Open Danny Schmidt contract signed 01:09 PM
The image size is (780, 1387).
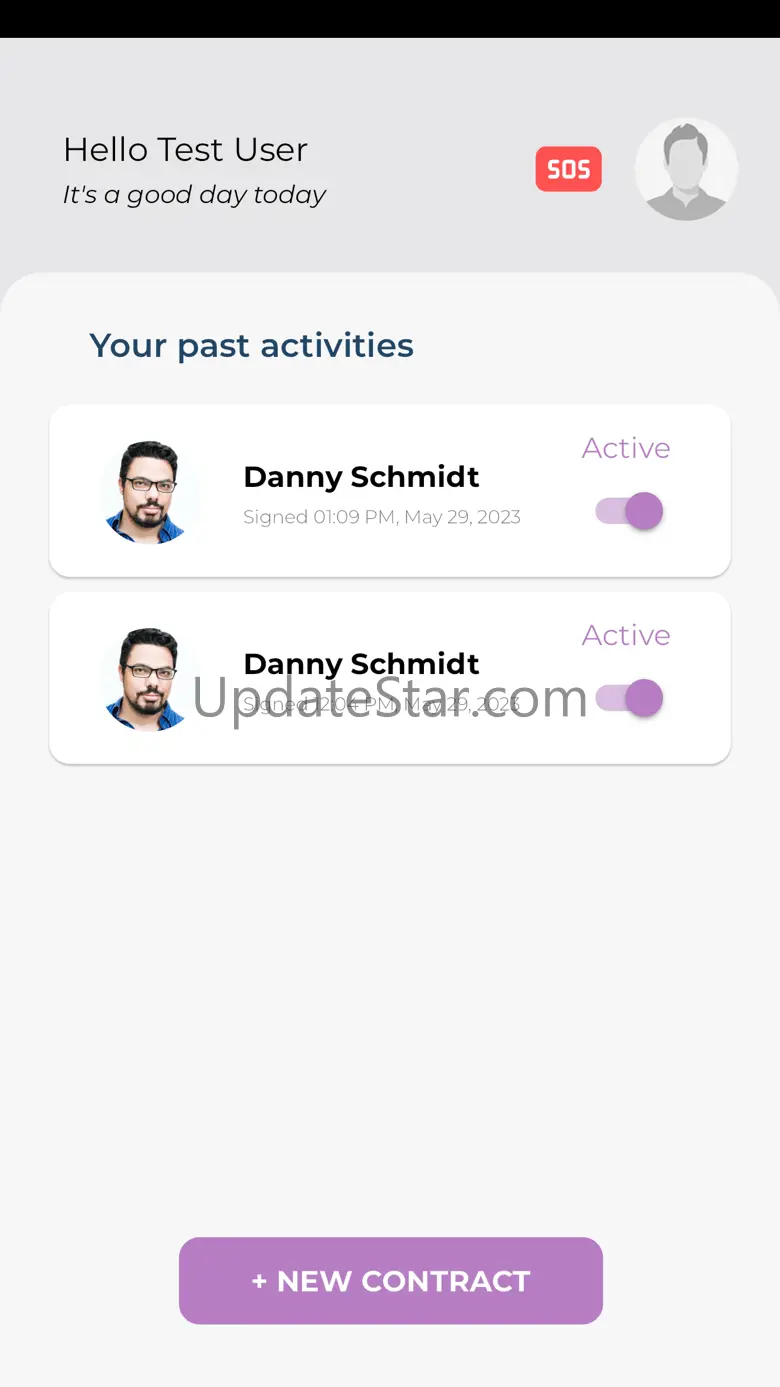click(x=361, y=490)
